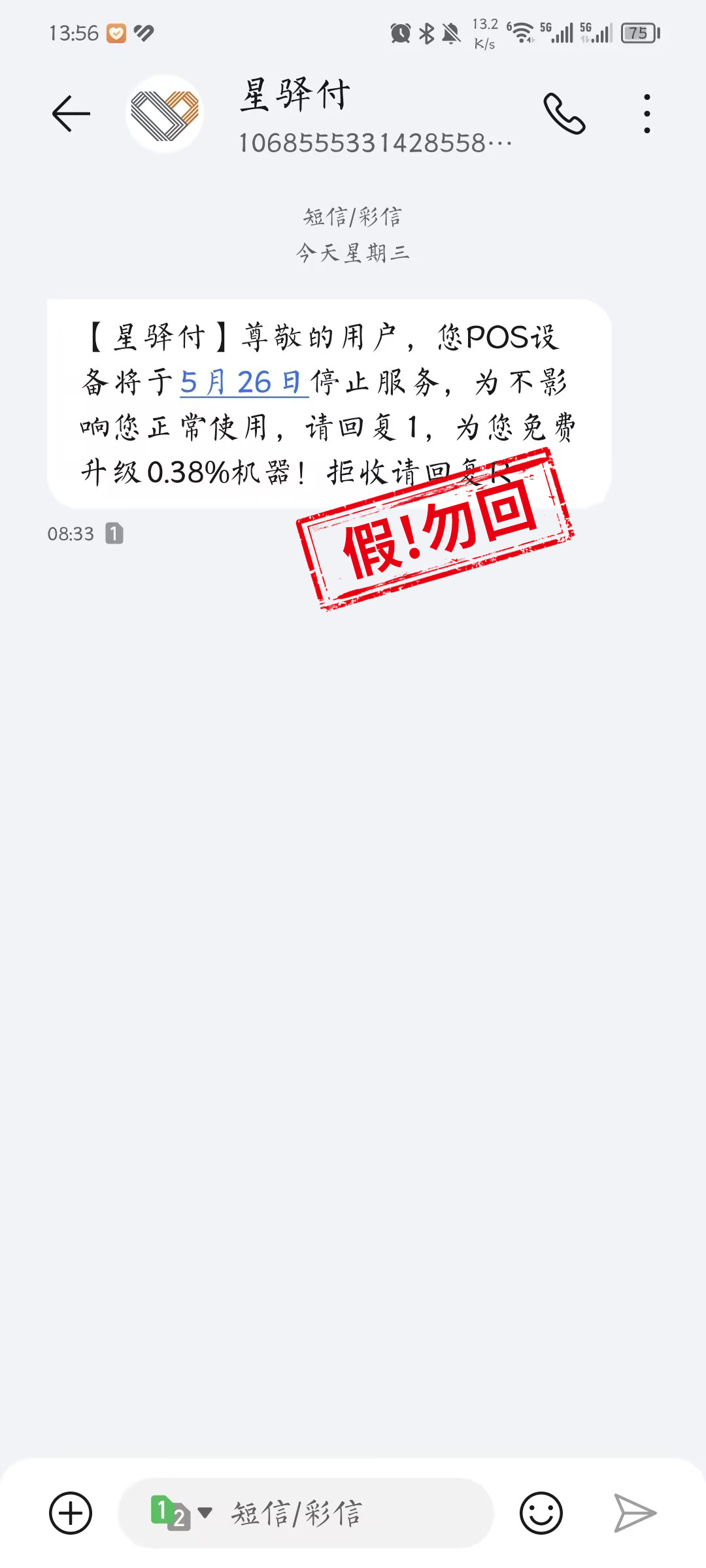Open 星驿付 contact avatar
The width and height of the screenshot is (706, 1568).
(165, 114)
